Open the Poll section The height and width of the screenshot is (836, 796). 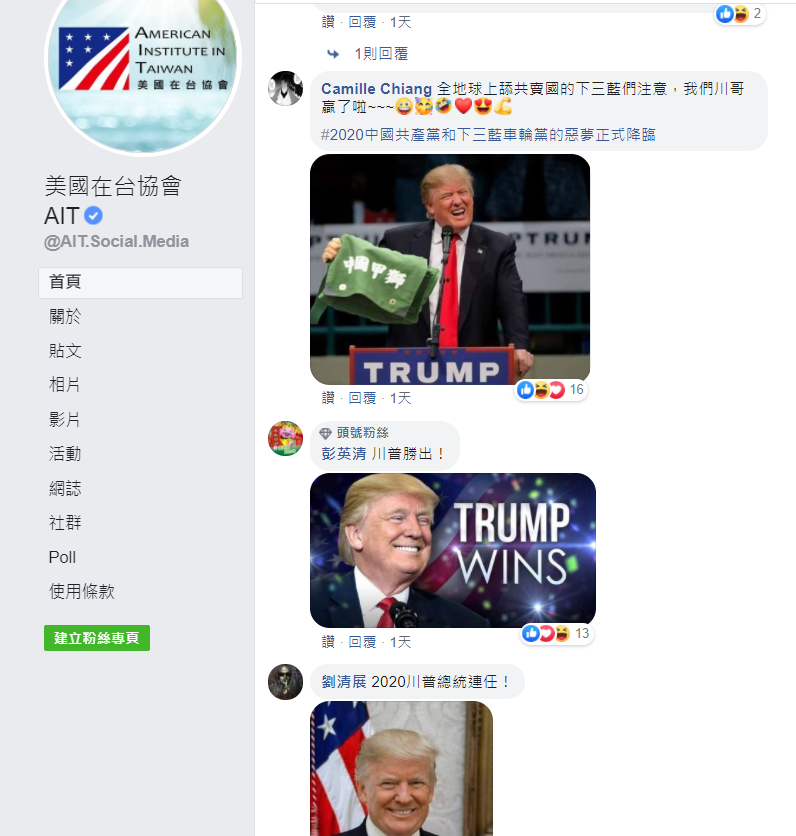(x=62, y=557)
